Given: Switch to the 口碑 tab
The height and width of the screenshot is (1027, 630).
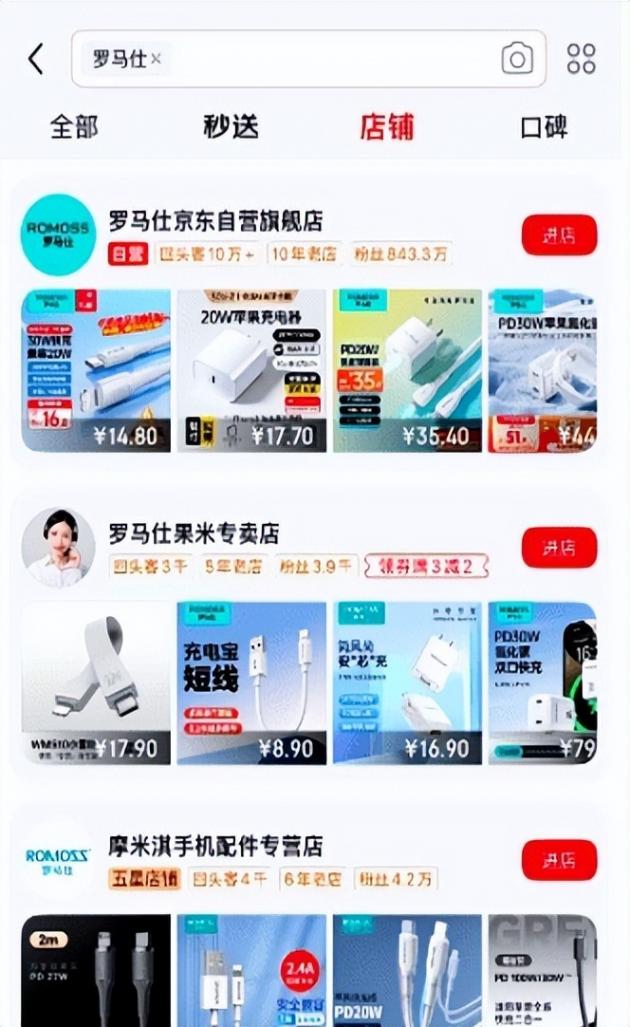Looking at the screenshot, I should point(544,127).
